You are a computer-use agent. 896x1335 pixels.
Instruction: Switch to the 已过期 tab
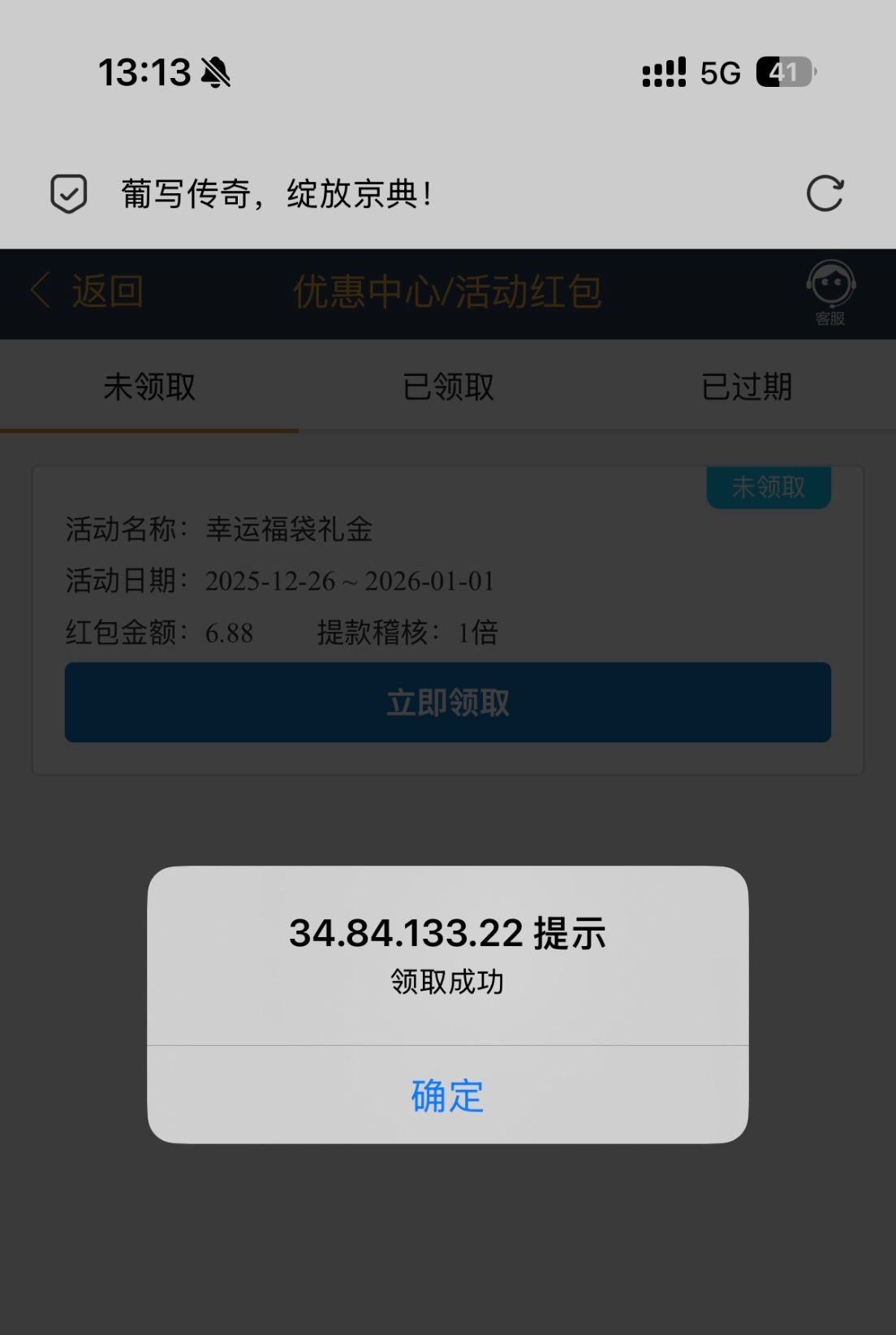[x=746, y=387]
